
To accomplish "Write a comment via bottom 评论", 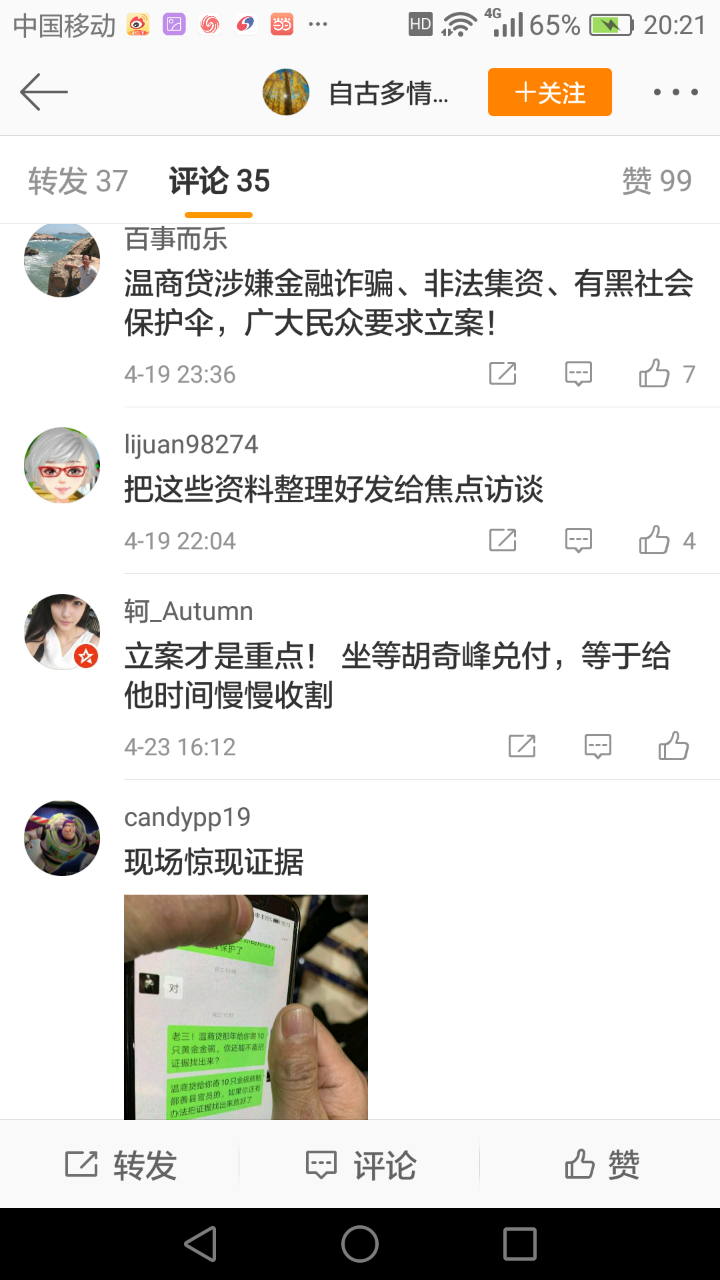I will 360,1165.
